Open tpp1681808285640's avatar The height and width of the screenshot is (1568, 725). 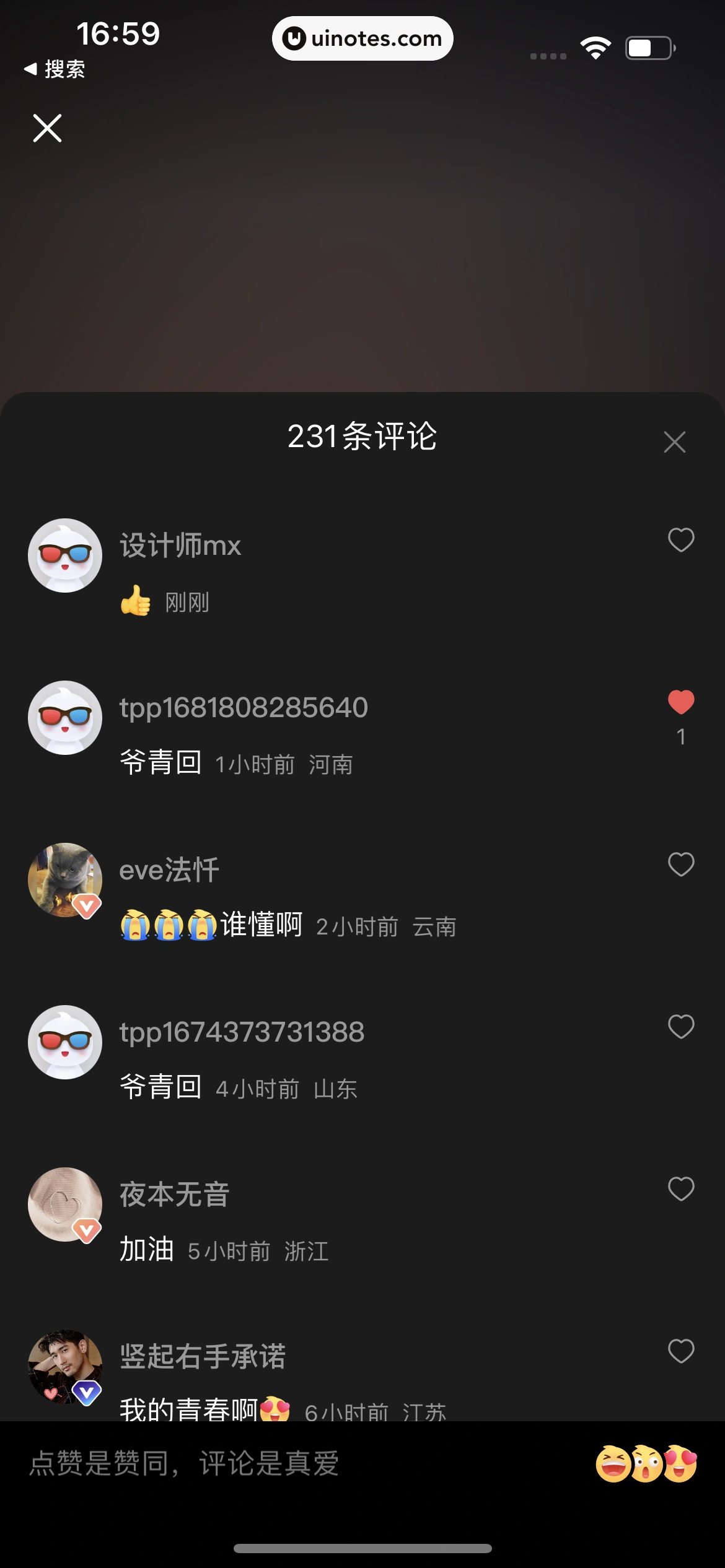(65, 718)
